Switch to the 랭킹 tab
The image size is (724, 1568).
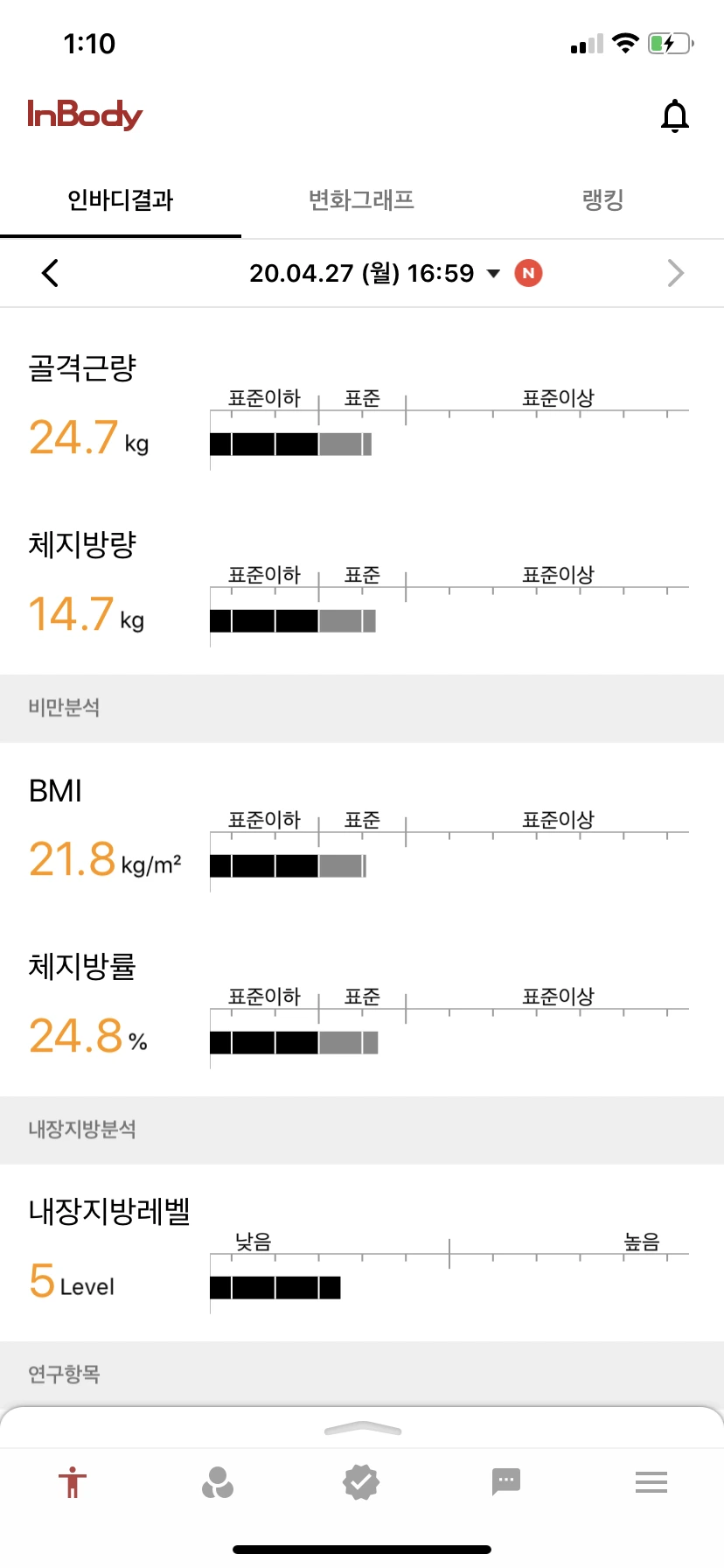click(x=602, y=200)
